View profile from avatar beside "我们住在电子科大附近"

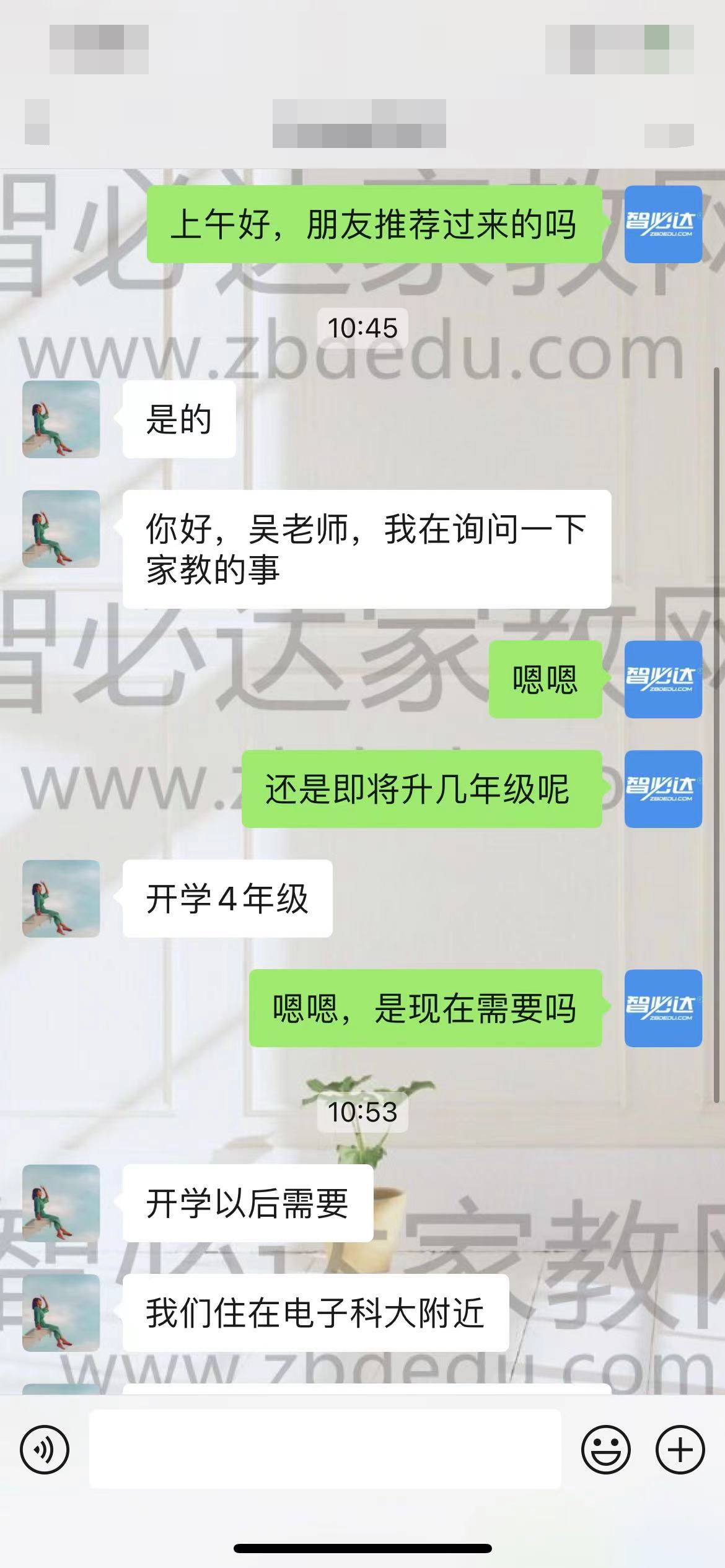61,1312
